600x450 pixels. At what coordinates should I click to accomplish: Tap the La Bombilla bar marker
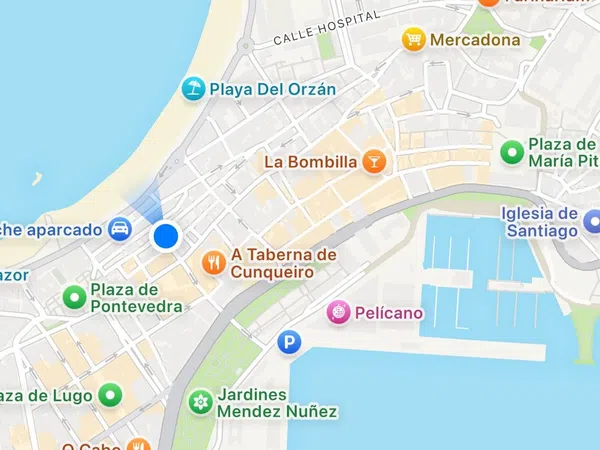tap(373, 161)
